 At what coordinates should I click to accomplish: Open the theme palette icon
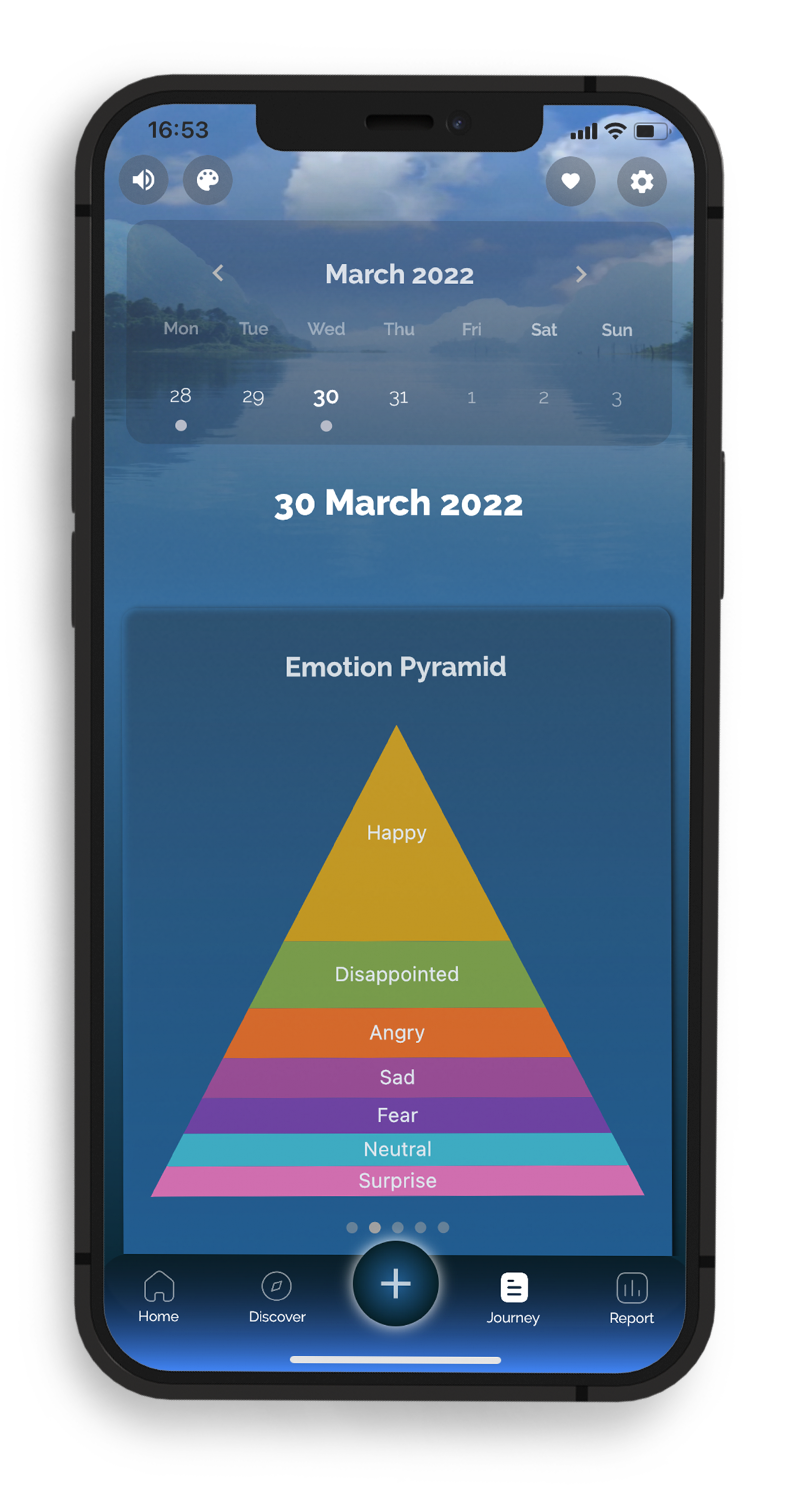tap(207, 180)
